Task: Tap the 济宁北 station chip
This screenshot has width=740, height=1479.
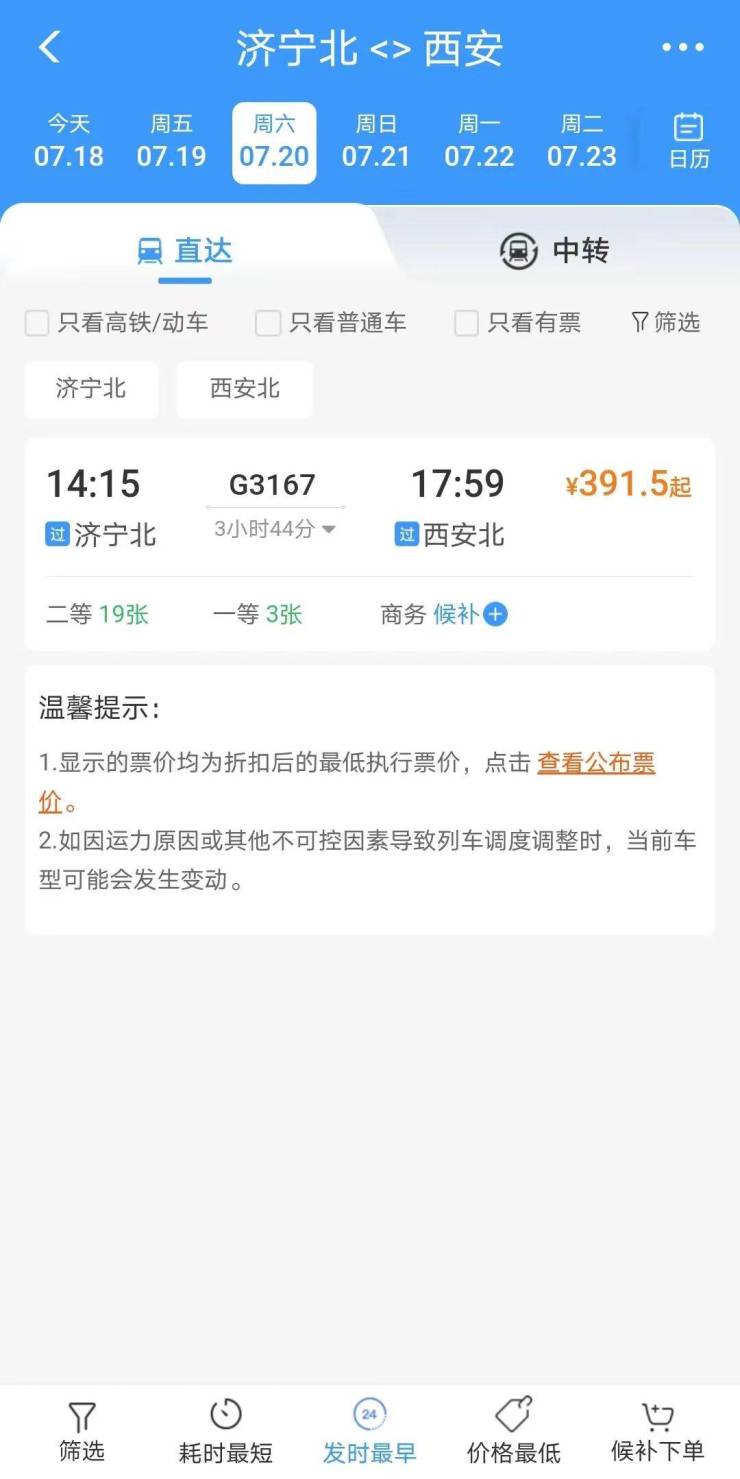Action: pos(91,389)
